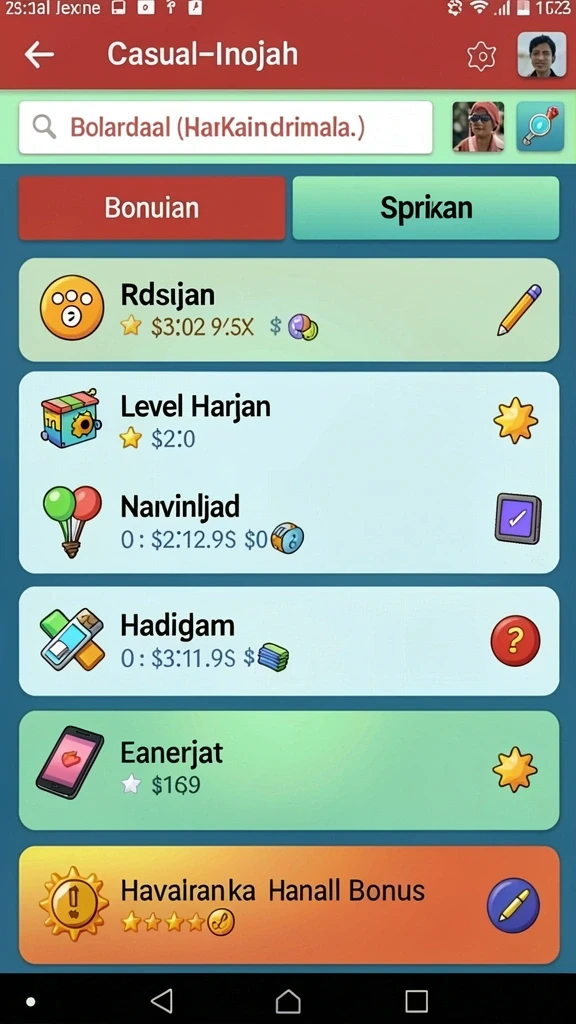Open the avatar with red hat
Viewport: 576px width, 1024px height.
(478, 127)
